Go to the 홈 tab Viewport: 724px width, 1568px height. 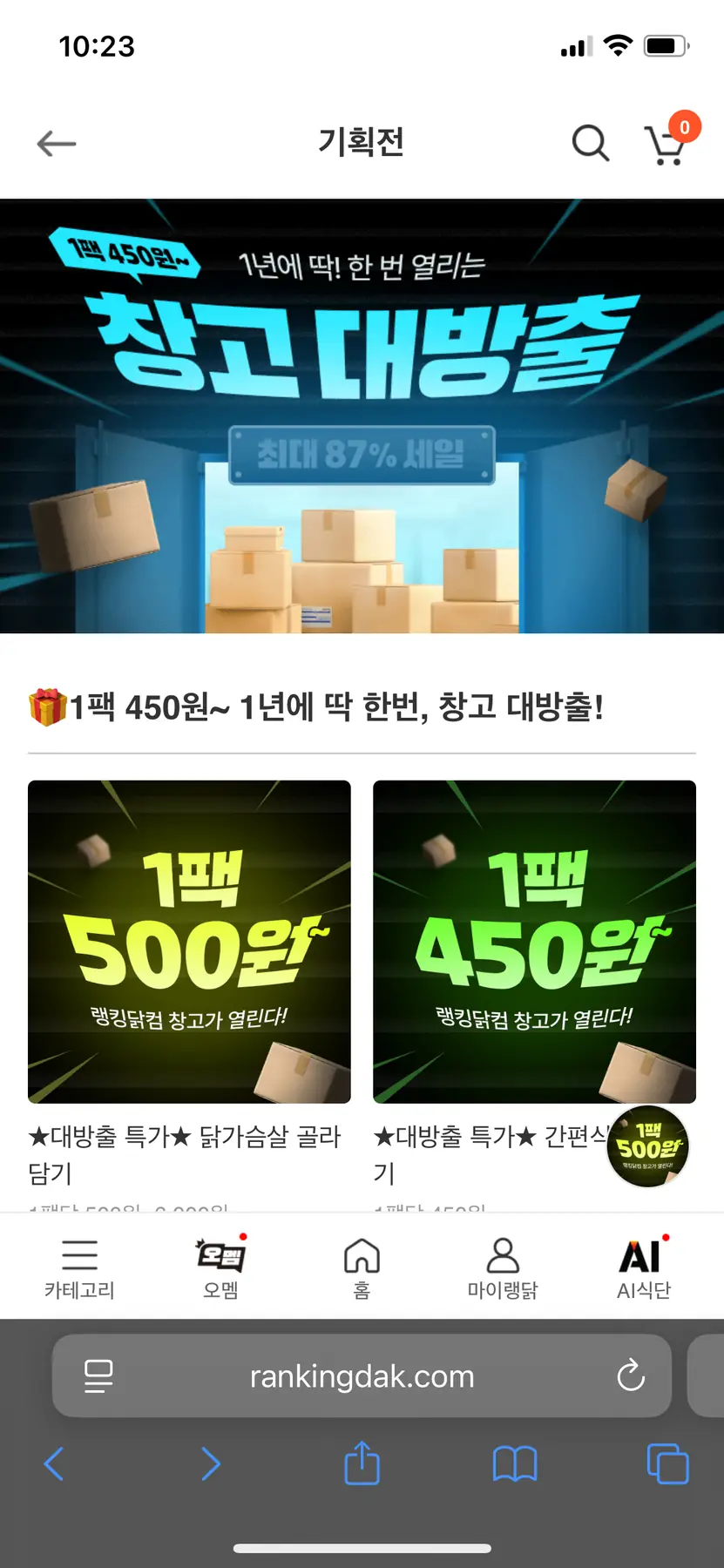362,1268
